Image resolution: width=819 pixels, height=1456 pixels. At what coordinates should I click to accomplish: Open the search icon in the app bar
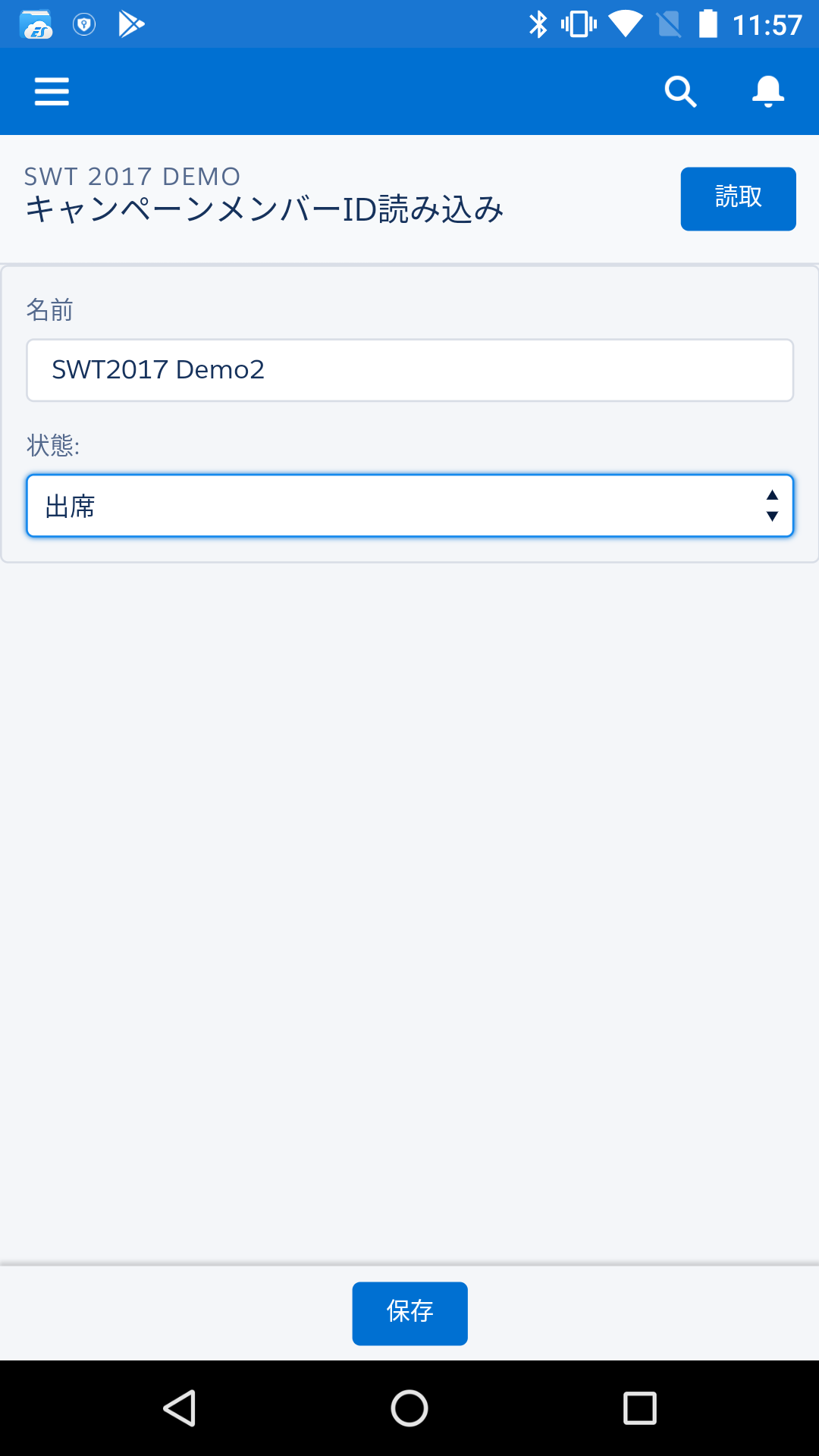tap(680, 92)
